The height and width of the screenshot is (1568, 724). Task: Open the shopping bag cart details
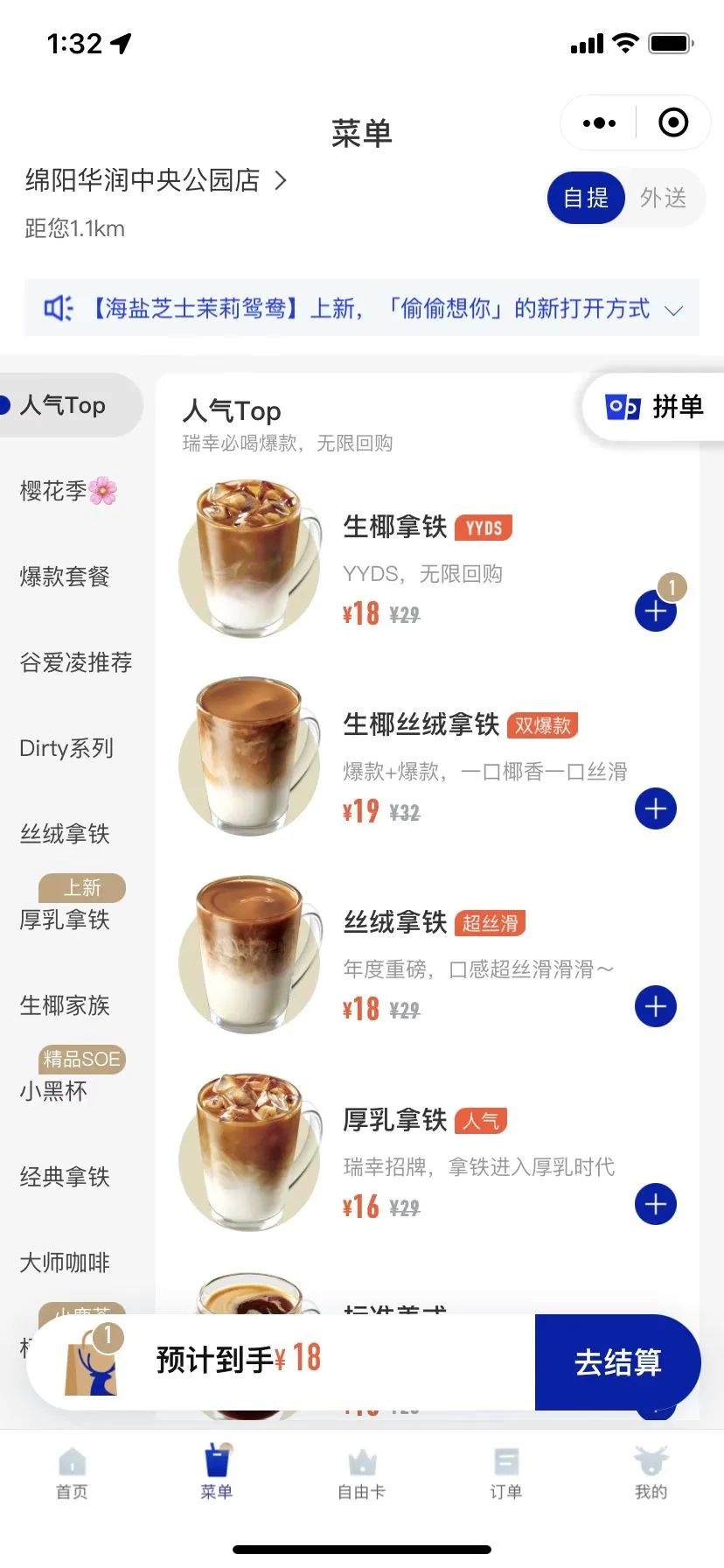[91, 1362]
